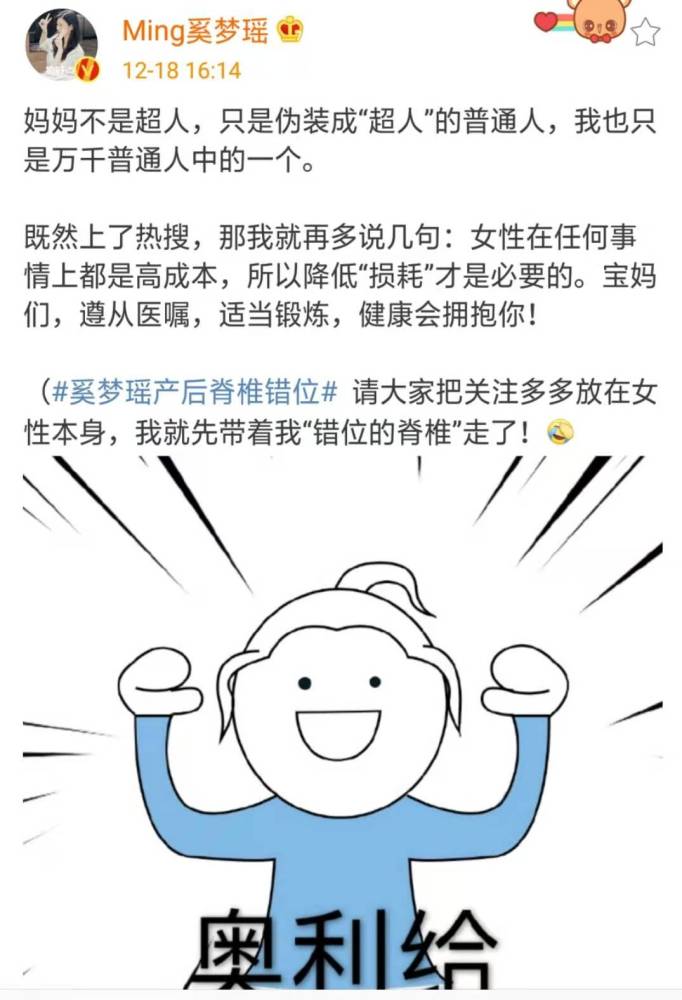Open the hashtag #奚梦瑶产后脊椎错位#
The height and width of the screenshot is (1000, 682).
point(194,392)
